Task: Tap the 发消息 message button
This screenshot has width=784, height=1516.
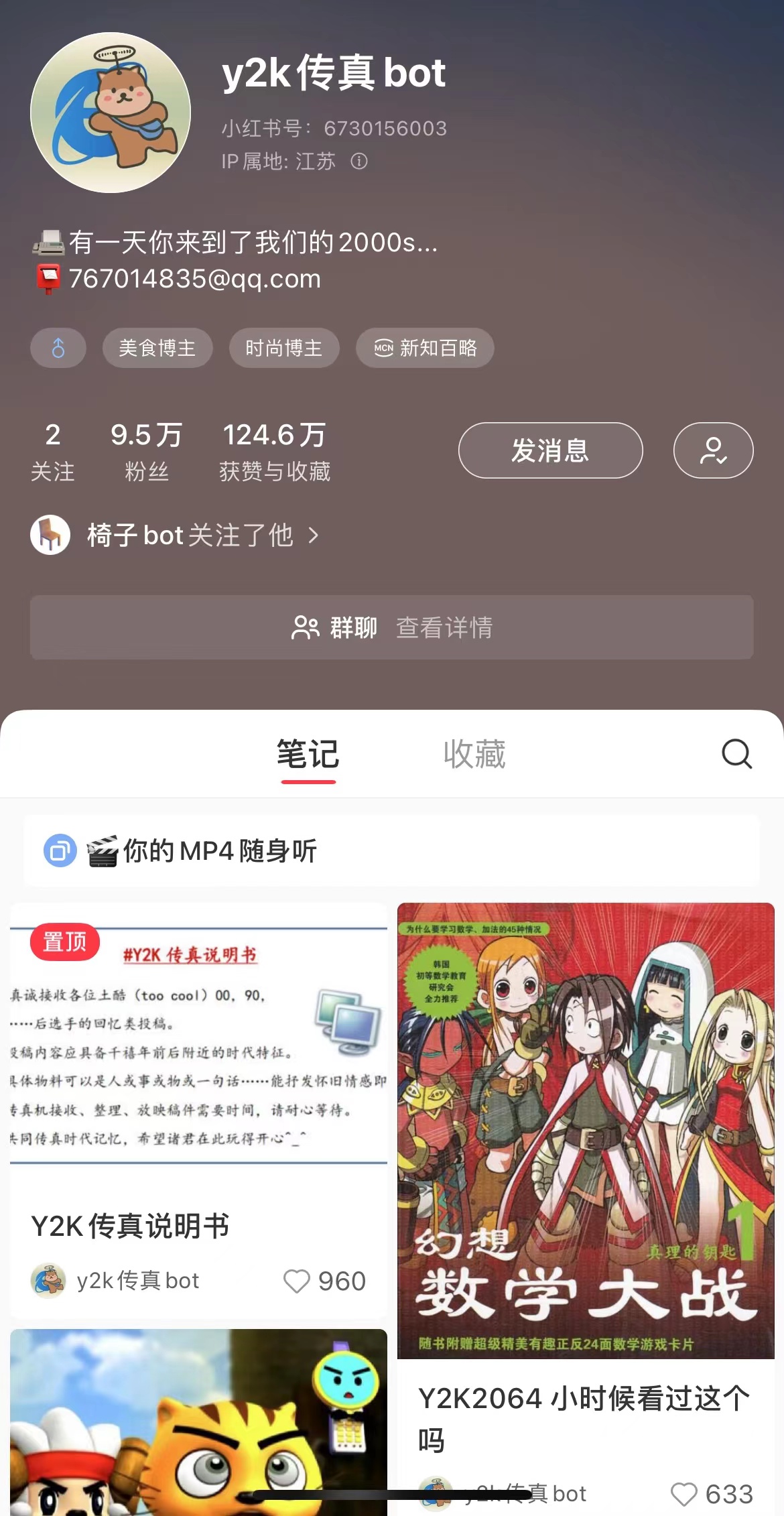Action: (x=550, y=450)
